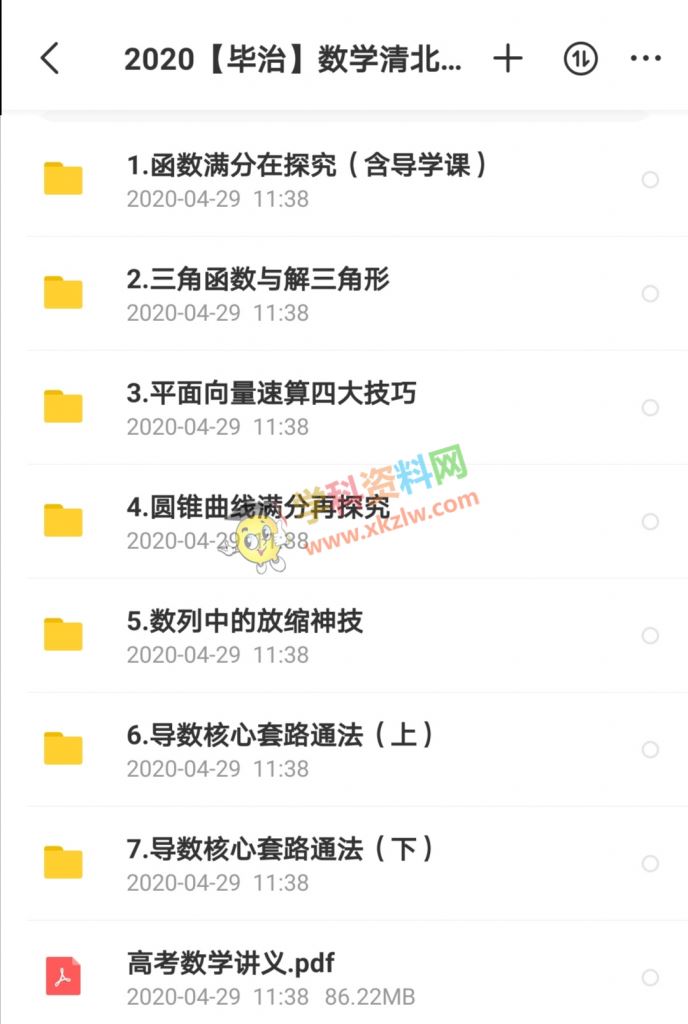
Task: Open folder 2.三角函数与解三角形
Action: pyautogui.click(x=258, y=280)
